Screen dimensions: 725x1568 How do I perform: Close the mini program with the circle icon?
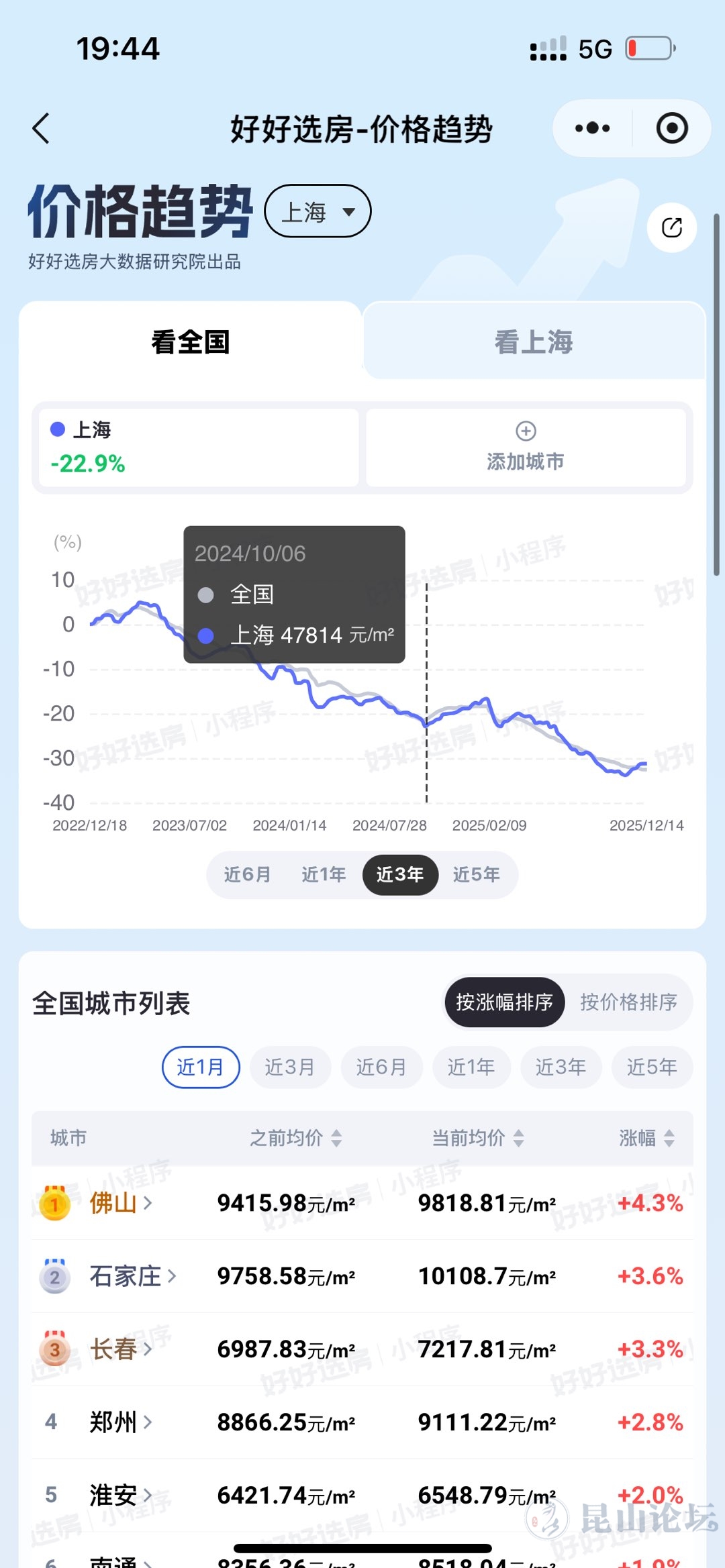(x=672, y=128)
